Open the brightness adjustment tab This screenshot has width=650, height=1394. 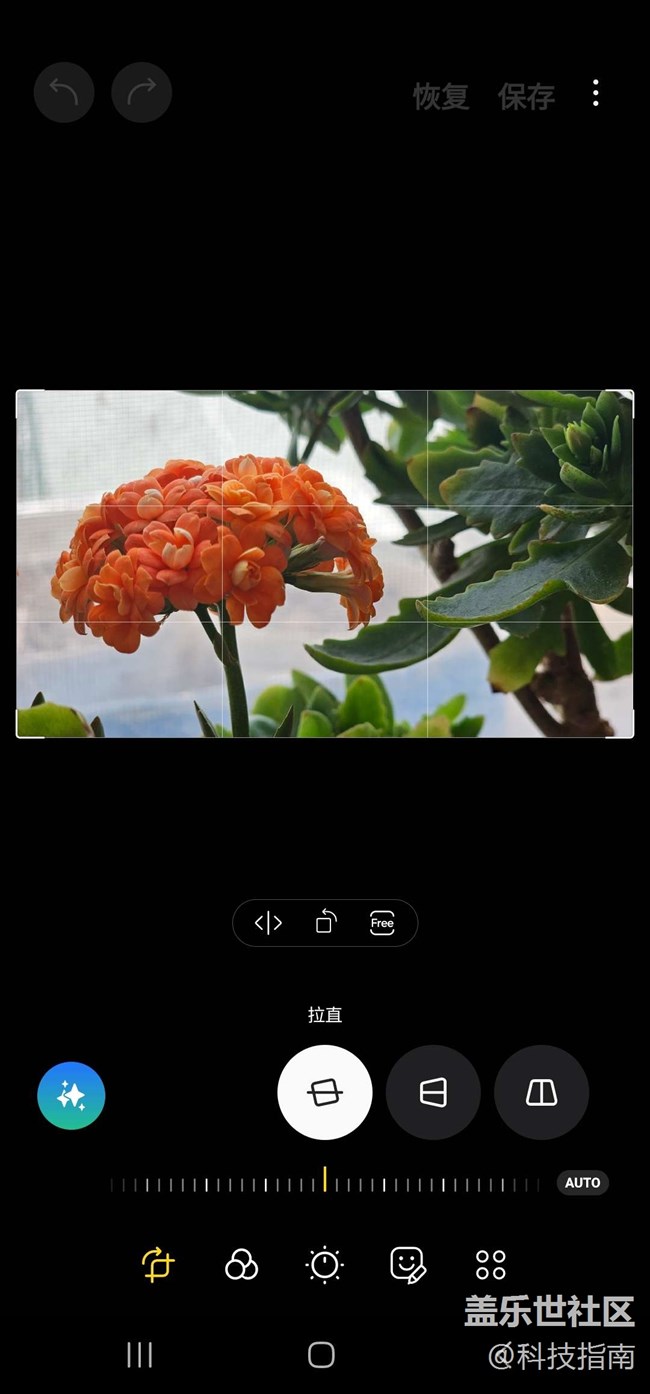coord(325,1265)
